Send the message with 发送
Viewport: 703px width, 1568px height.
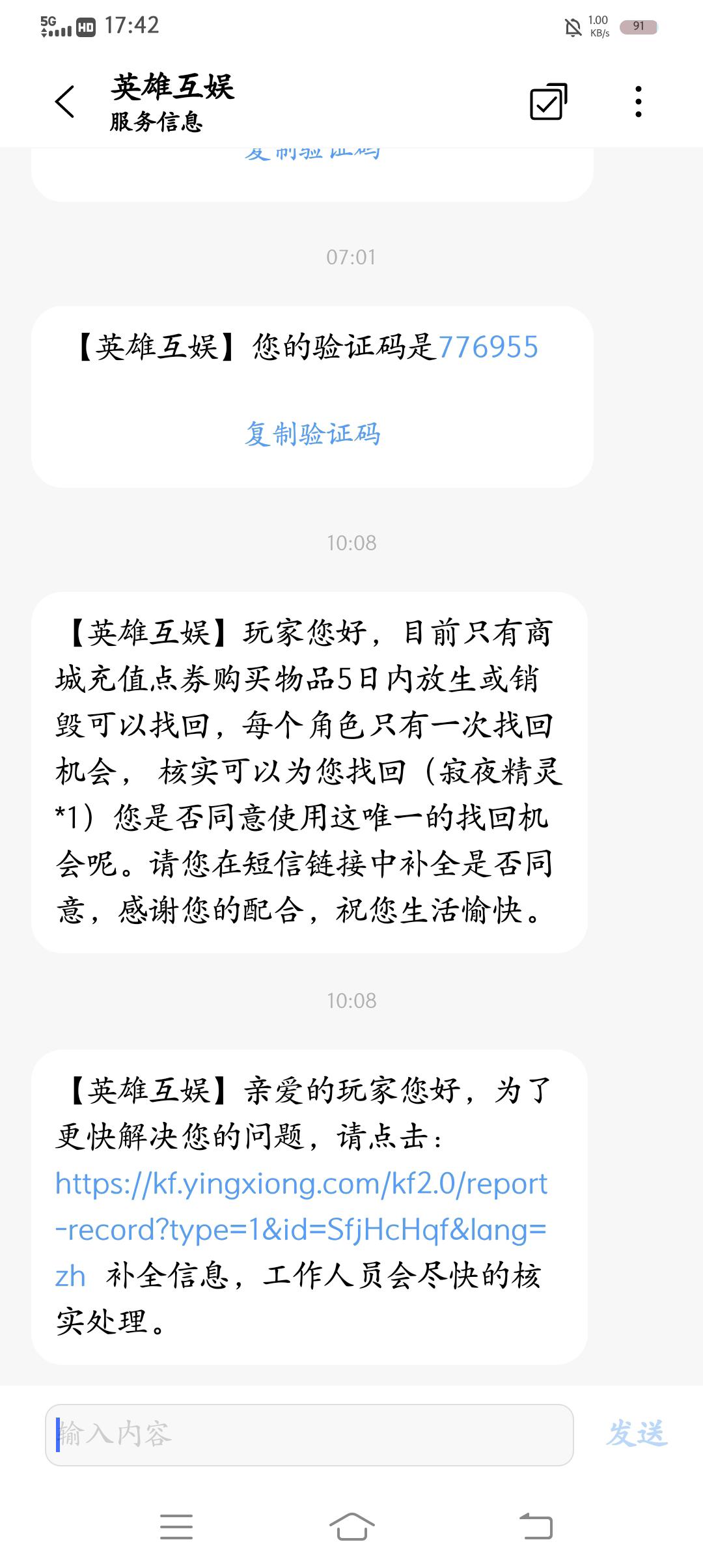[x=637, y=1434]
